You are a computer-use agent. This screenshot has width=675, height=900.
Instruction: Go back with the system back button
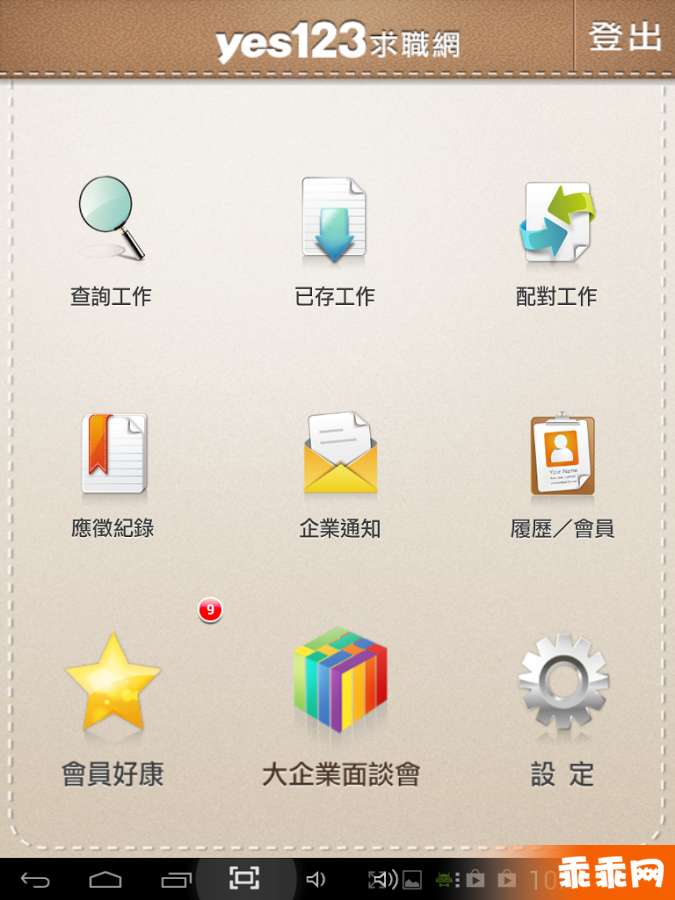tap(35, 880)
